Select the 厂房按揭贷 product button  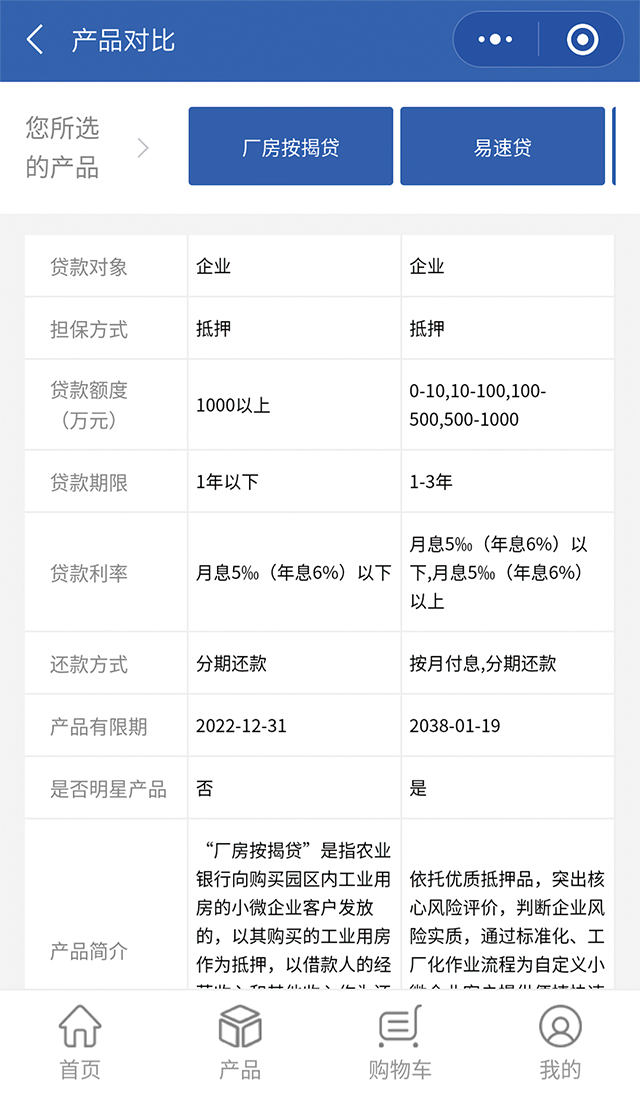[291, 146]
